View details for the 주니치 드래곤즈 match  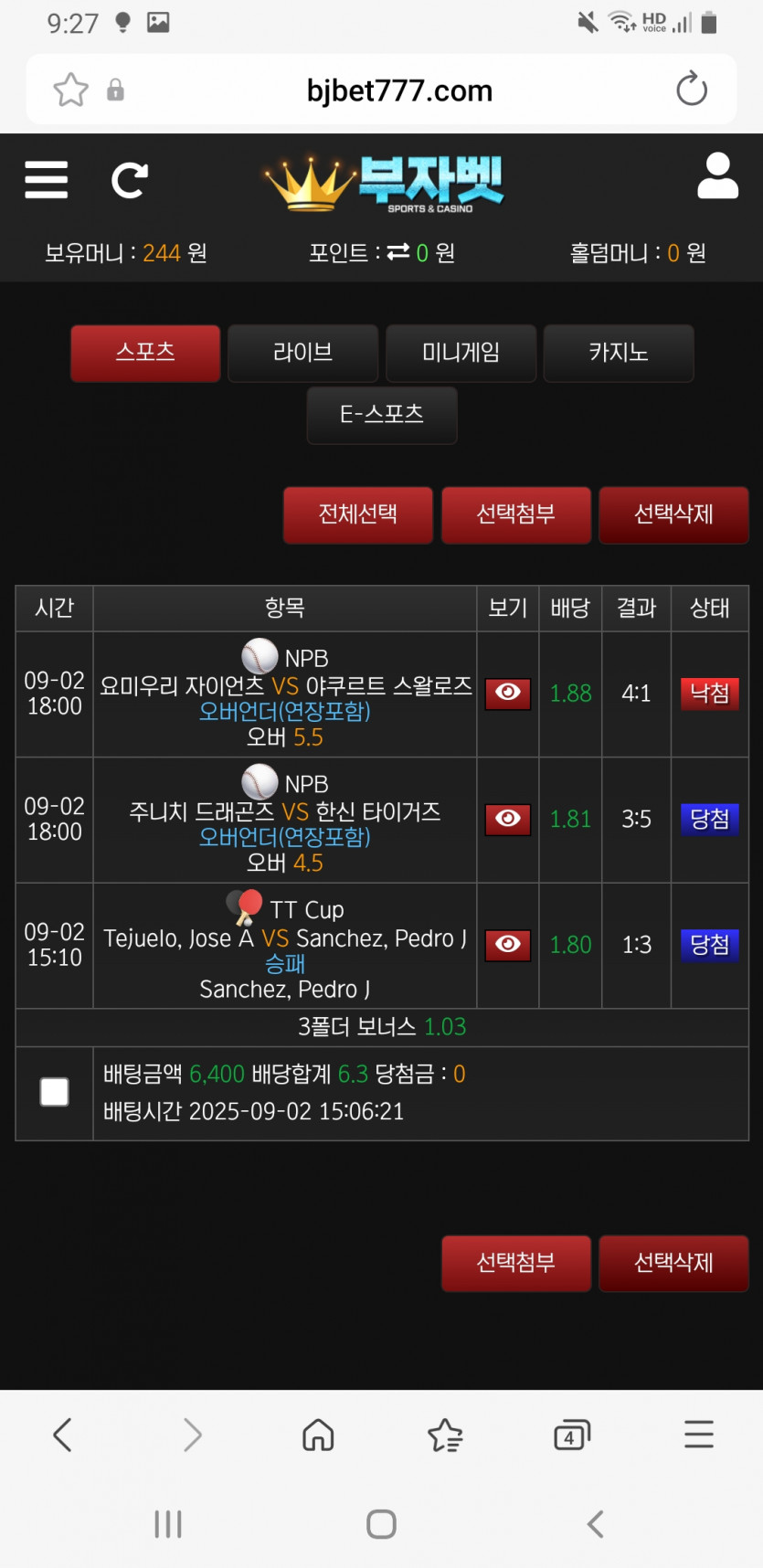(x=508, y=820)
